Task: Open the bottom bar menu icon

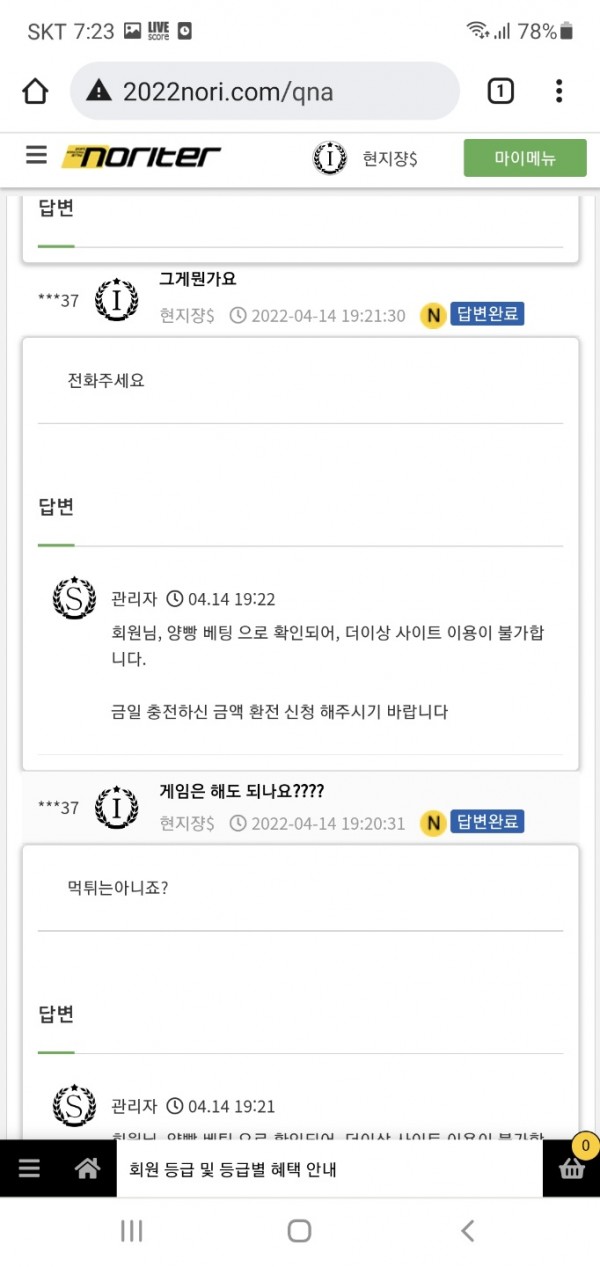Action: [x=29, y=1168]
